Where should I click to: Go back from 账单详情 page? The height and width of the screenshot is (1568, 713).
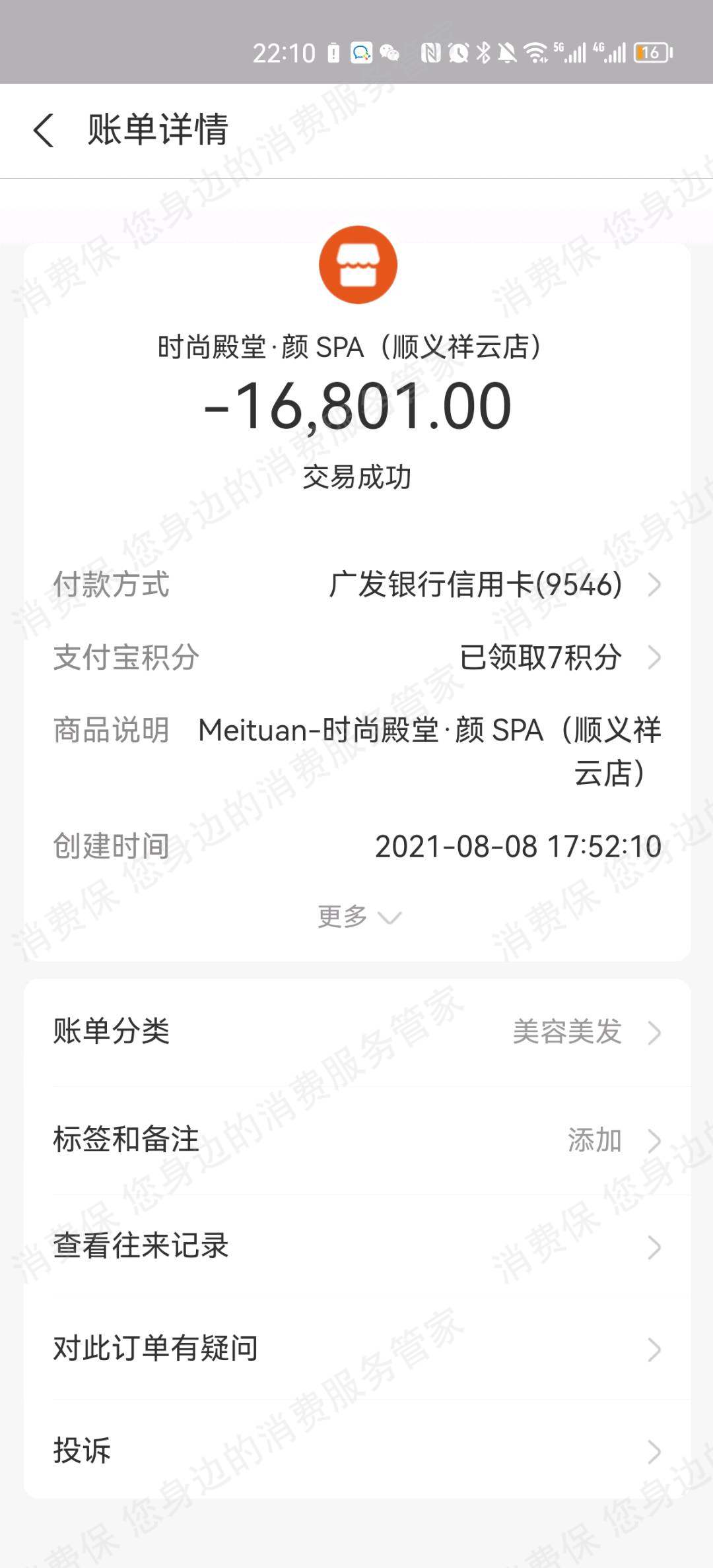pos(44,130)
